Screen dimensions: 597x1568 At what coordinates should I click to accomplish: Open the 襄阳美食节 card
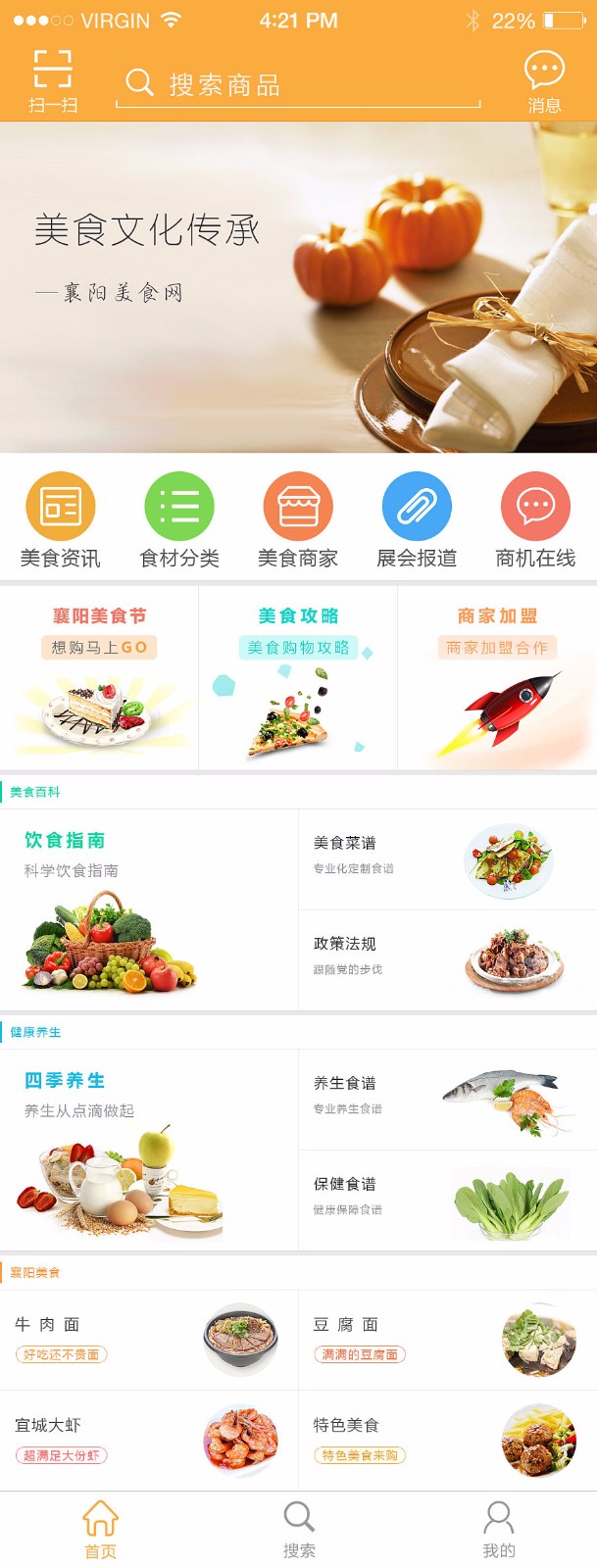99,677
